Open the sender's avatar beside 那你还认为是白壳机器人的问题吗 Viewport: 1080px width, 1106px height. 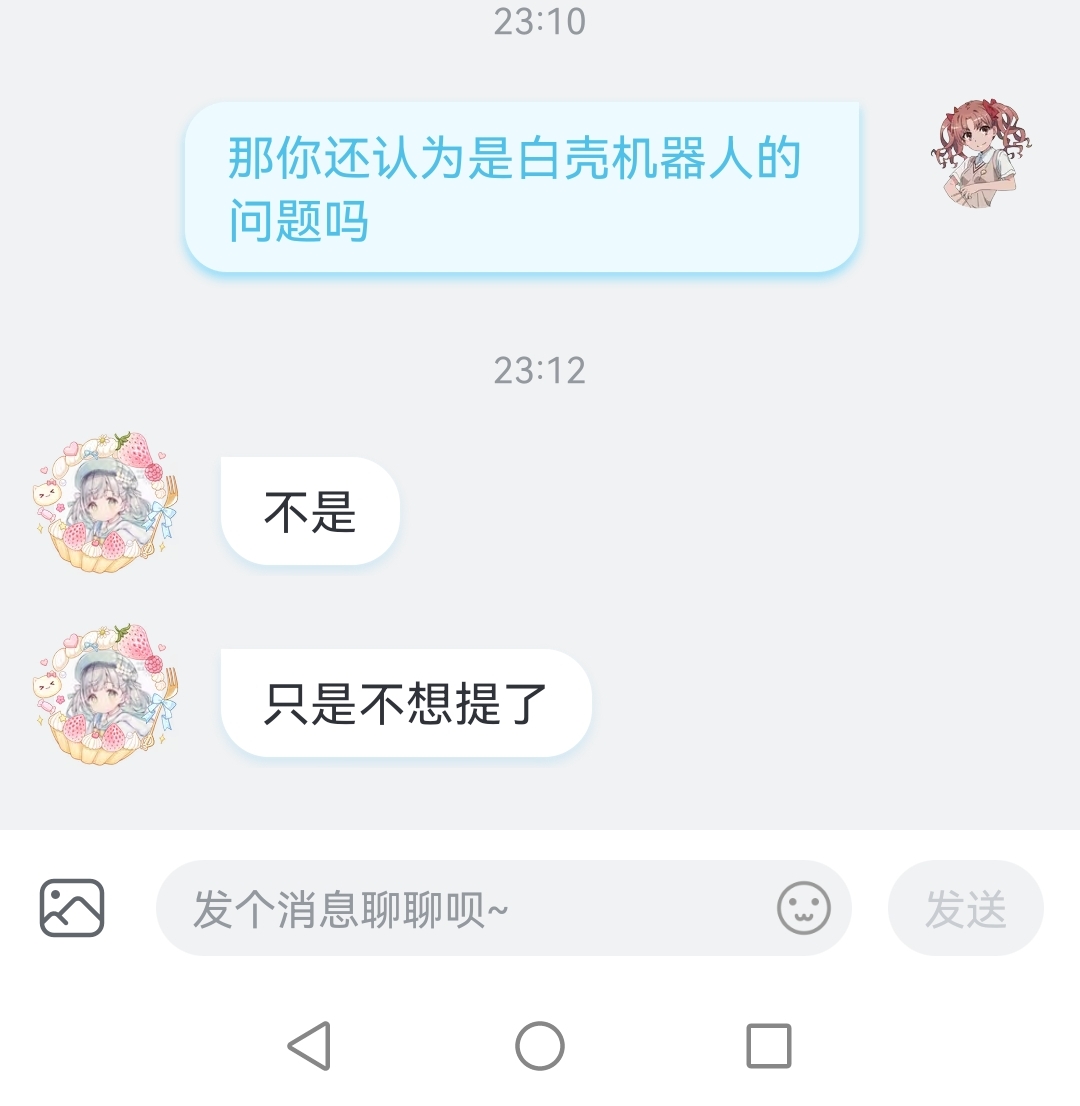pos(981,154)
